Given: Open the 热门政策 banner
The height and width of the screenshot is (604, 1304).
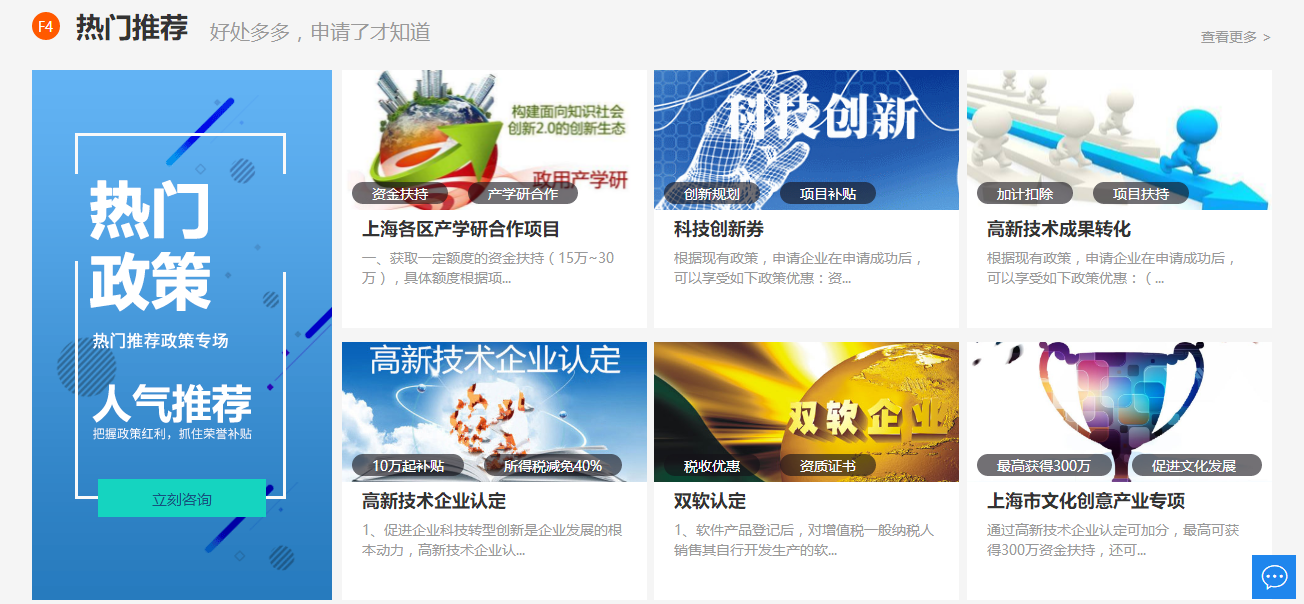Looking at the screenshot, I should point(182,300).
